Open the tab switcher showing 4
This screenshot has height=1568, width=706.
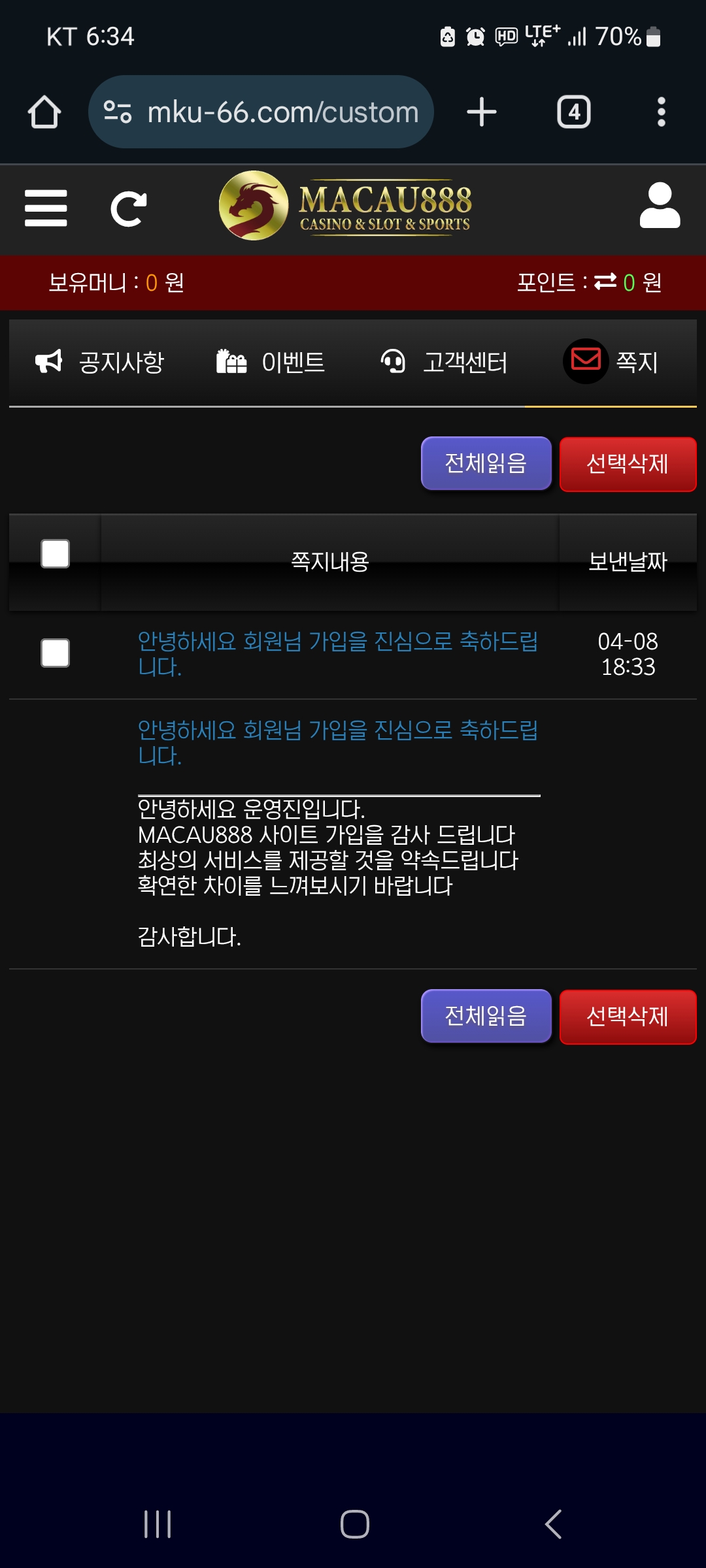click(x=573, y=112)
